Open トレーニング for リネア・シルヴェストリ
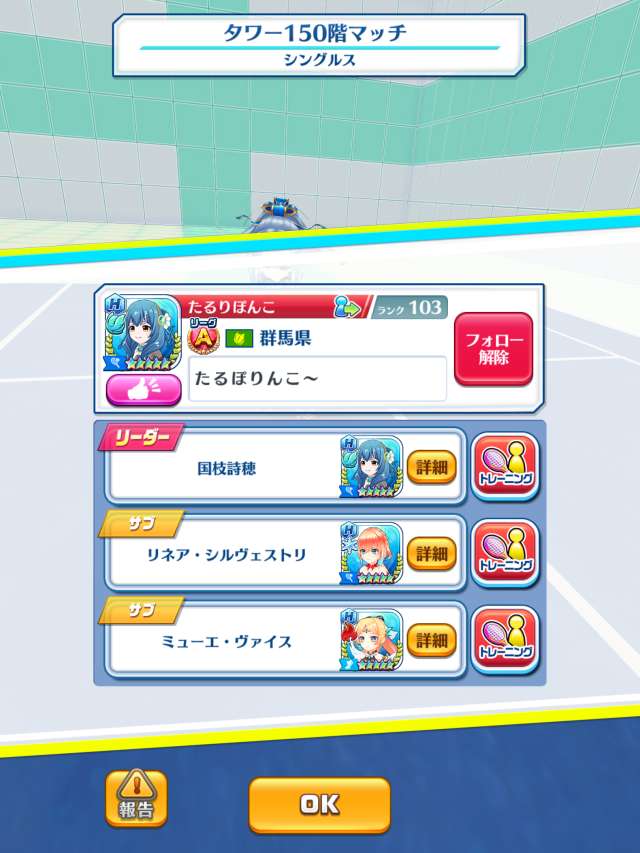This screenshot has height=853, width=640. [x=504, y=553]
